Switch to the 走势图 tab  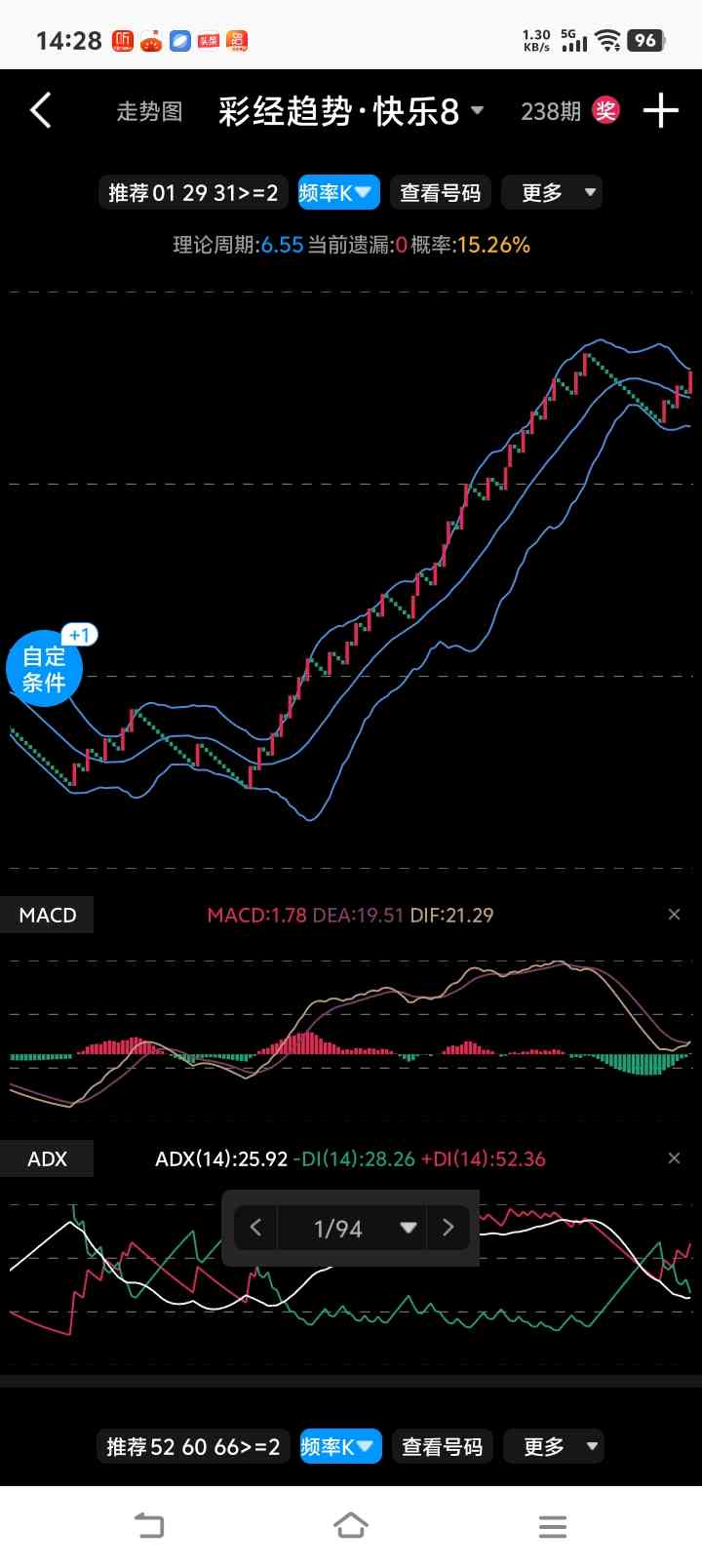(x=149, y=112)
